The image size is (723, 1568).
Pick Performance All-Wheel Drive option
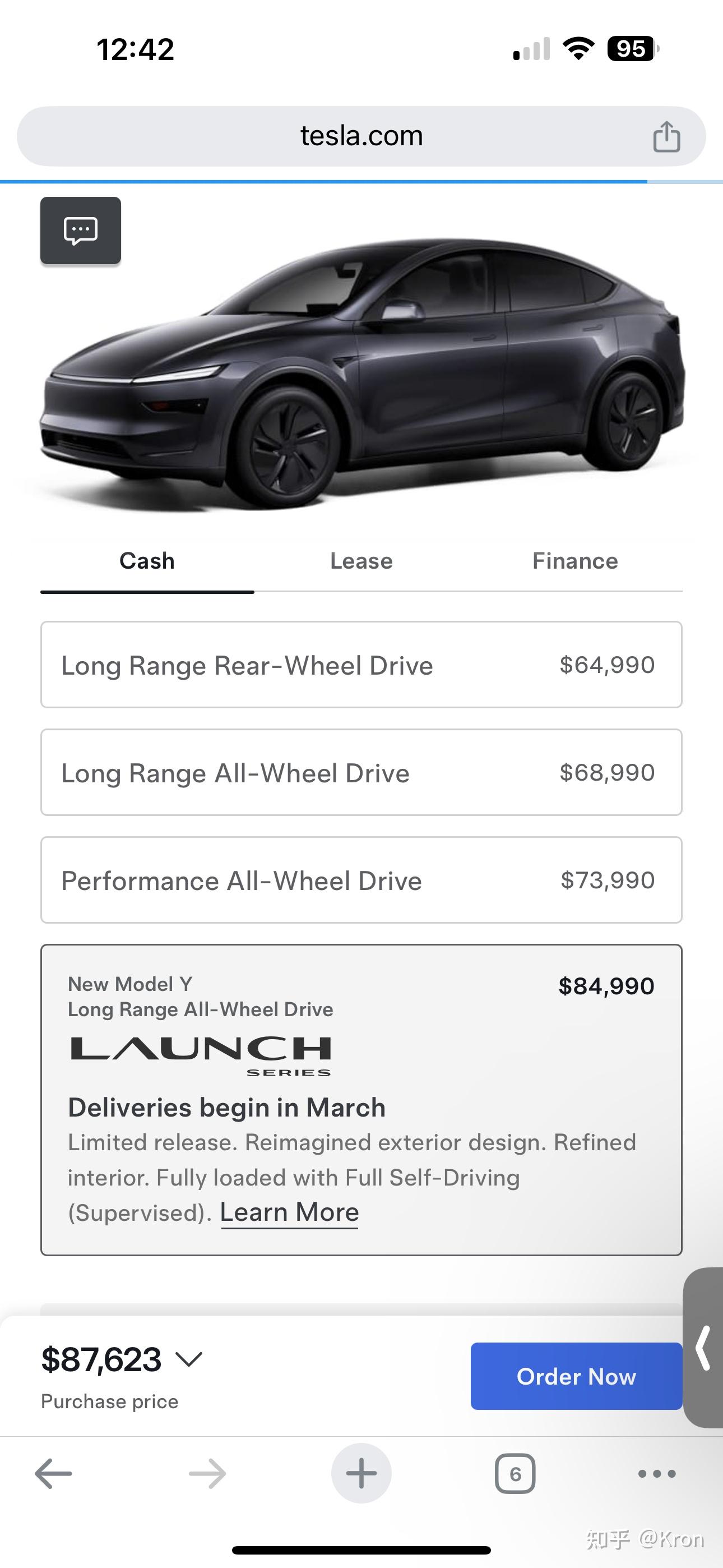click(x=361, y=880)
